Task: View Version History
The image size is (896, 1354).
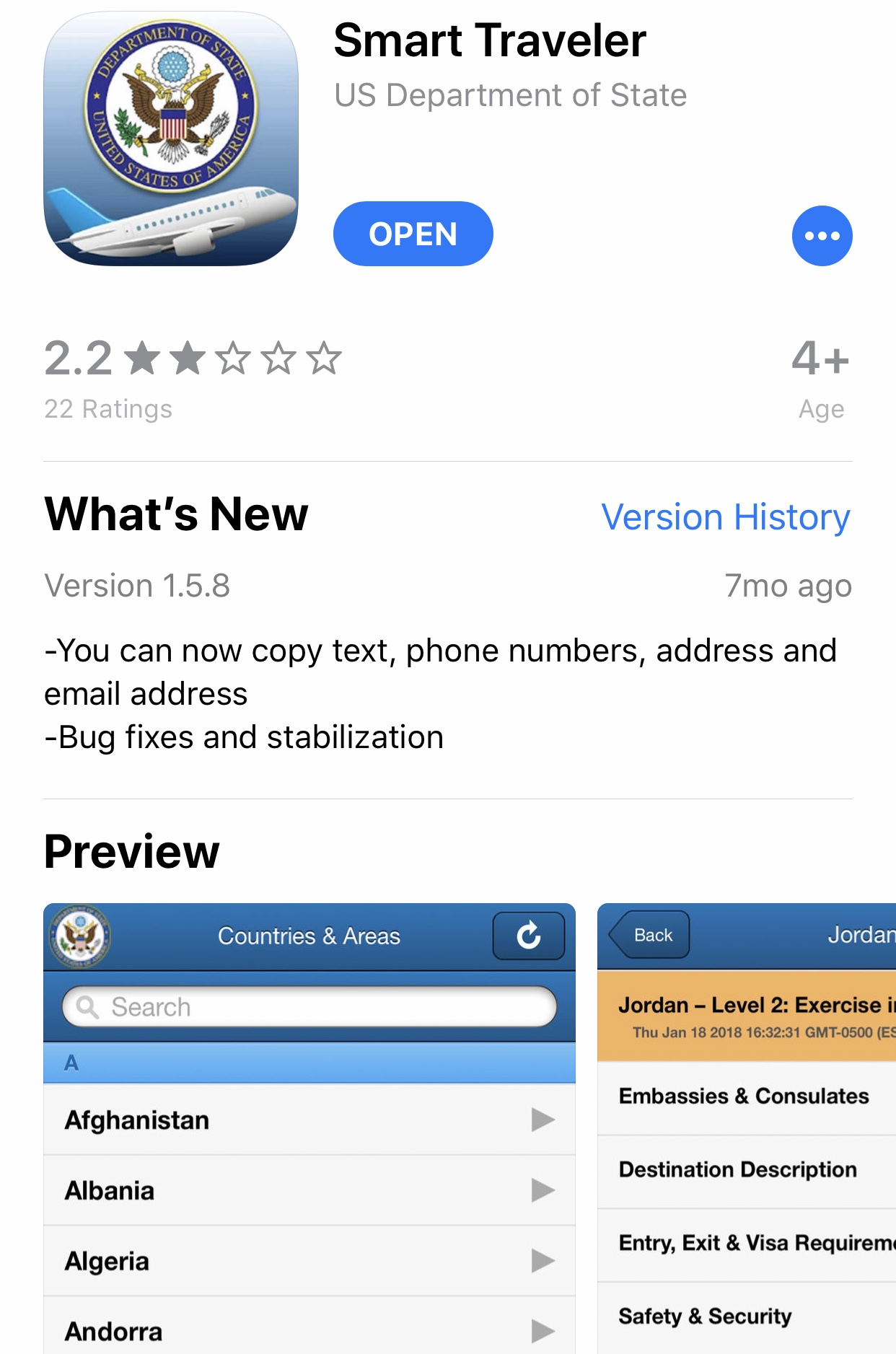Action: tap(726, 517)
